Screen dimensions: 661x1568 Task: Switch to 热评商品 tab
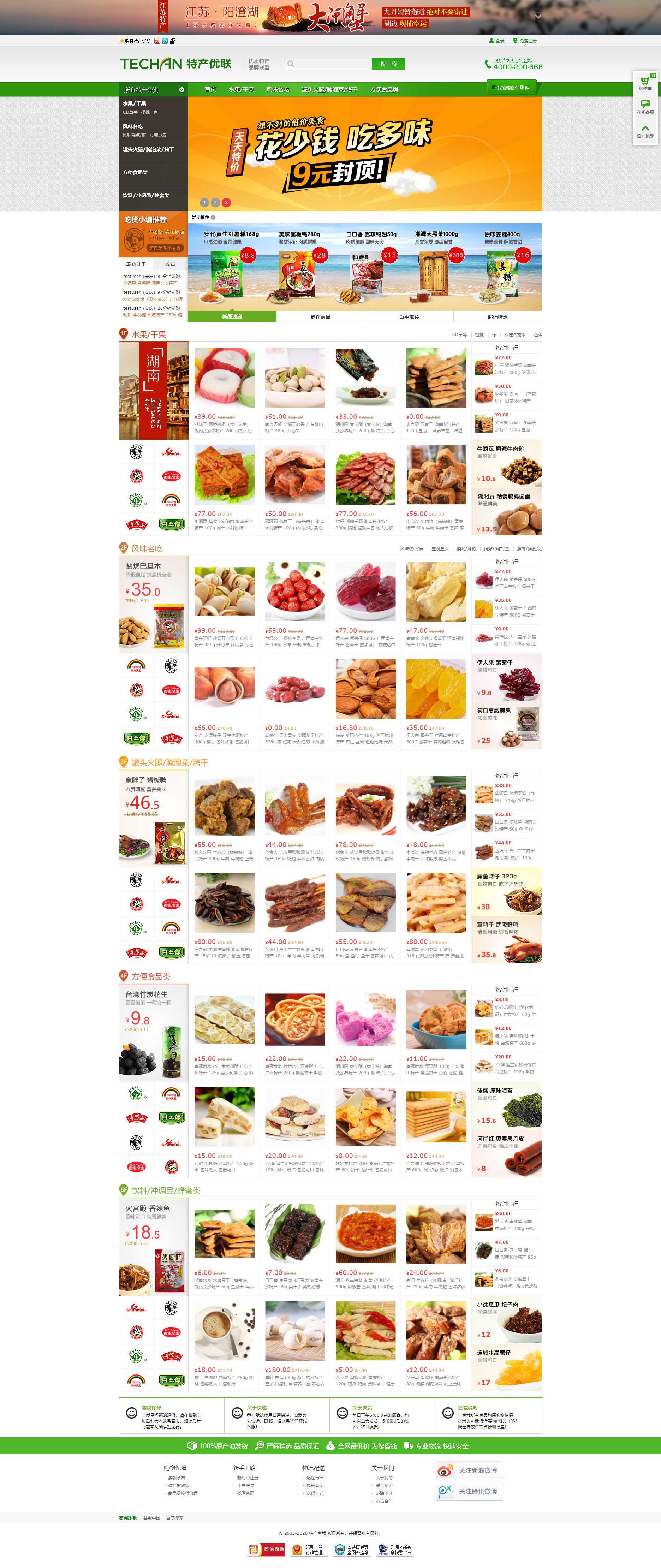(x=320, y=316)
